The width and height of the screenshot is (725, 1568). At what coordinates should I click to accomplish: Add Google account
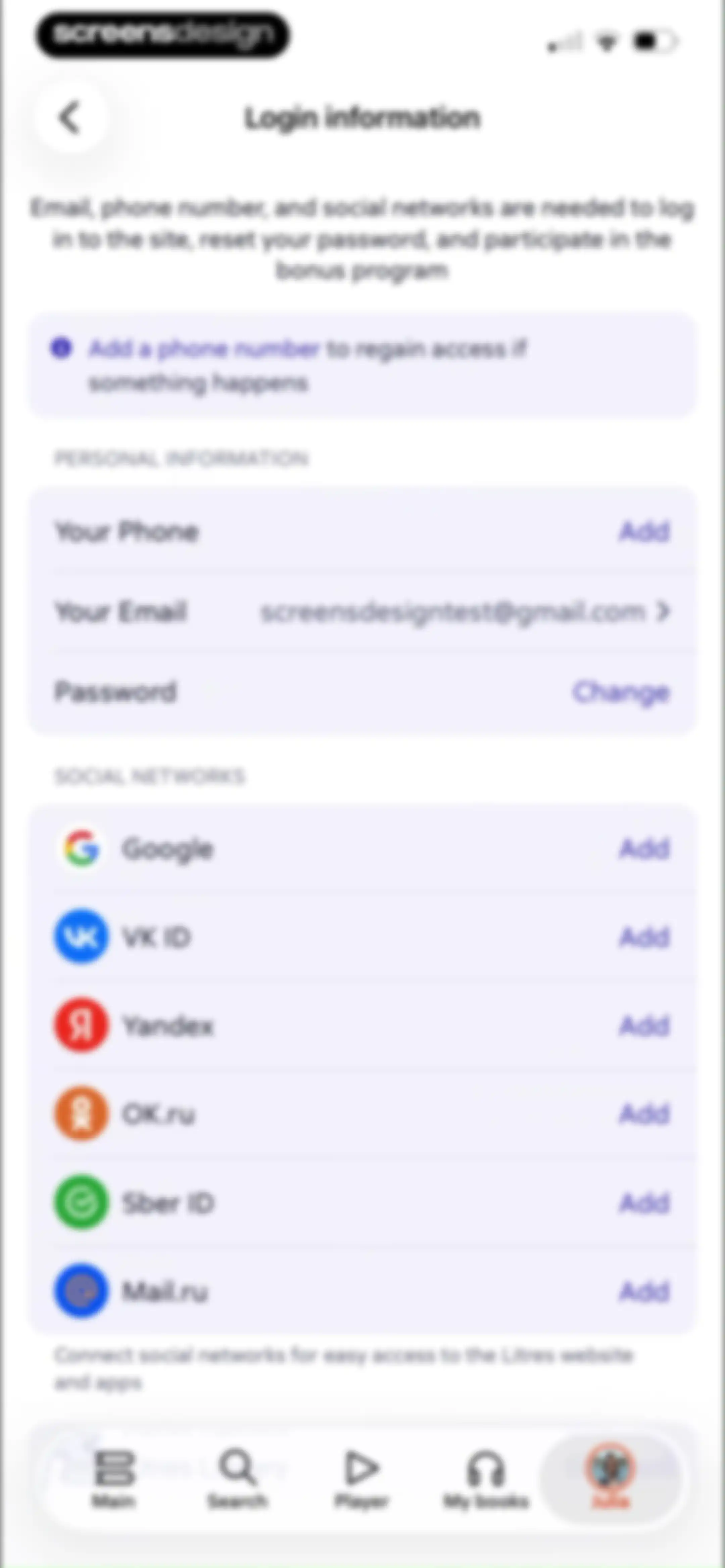(x=644, y=848)
